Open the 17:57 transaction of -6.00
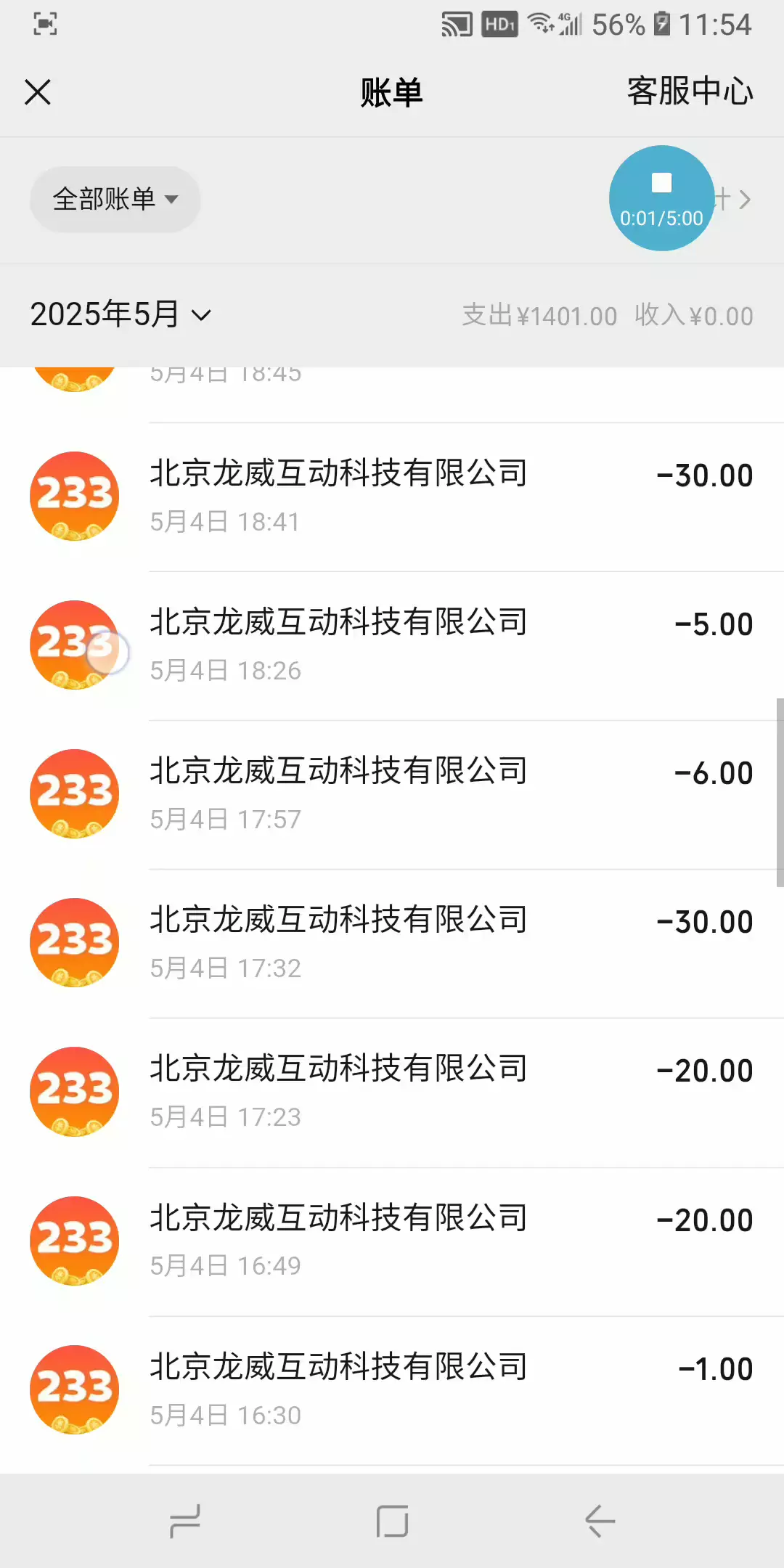The height and width of the screenshot is (1568, 784). pos(450,794)
